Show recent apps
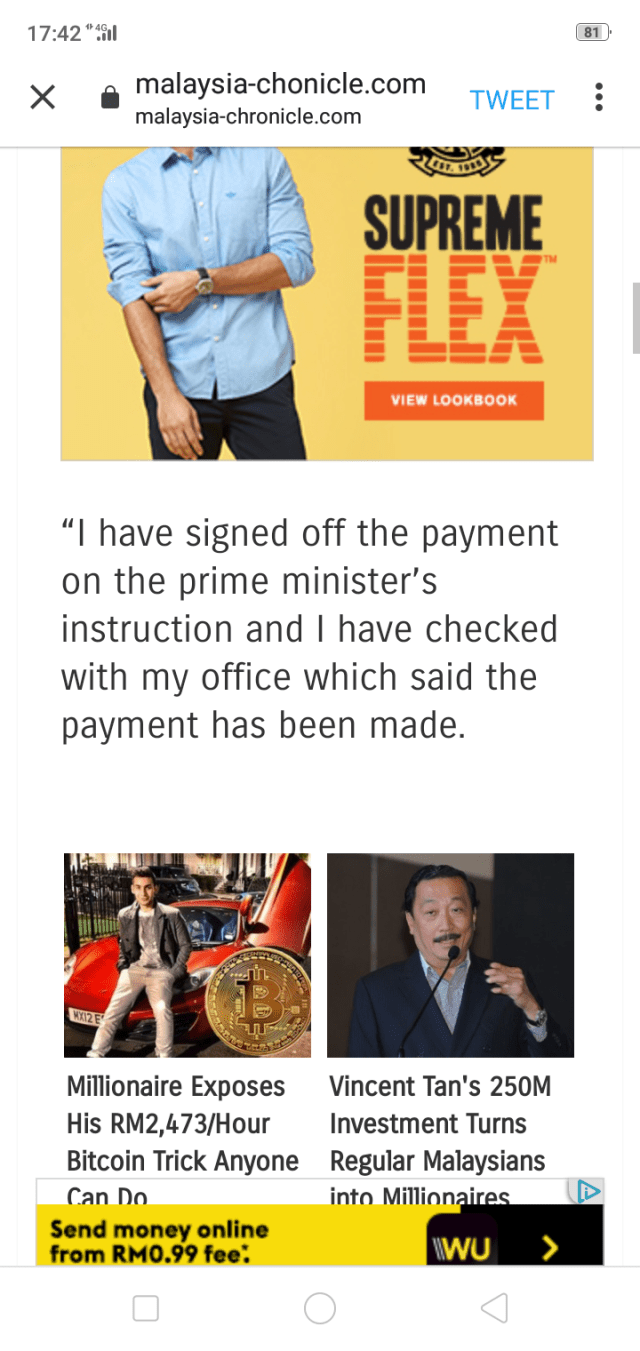Screen dimensions: 640x1351 coord(146,1308)
